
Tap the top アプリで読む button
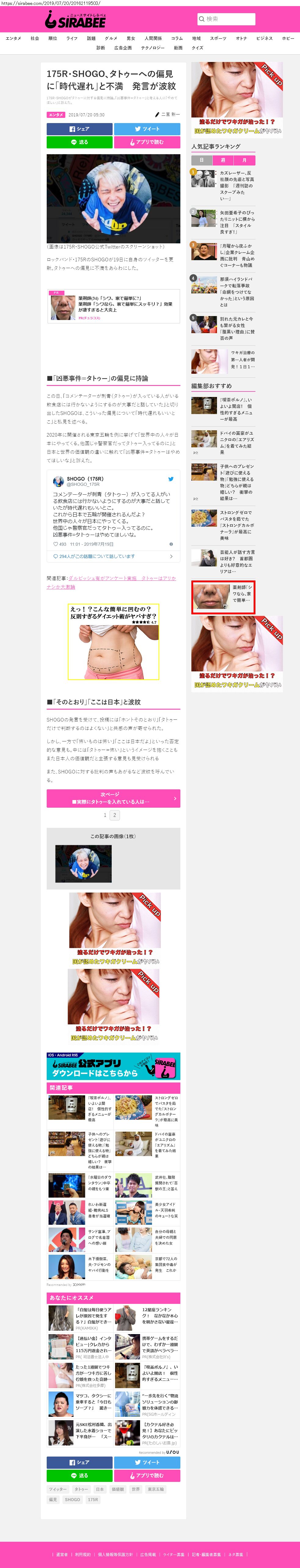[x=147, y=142]
